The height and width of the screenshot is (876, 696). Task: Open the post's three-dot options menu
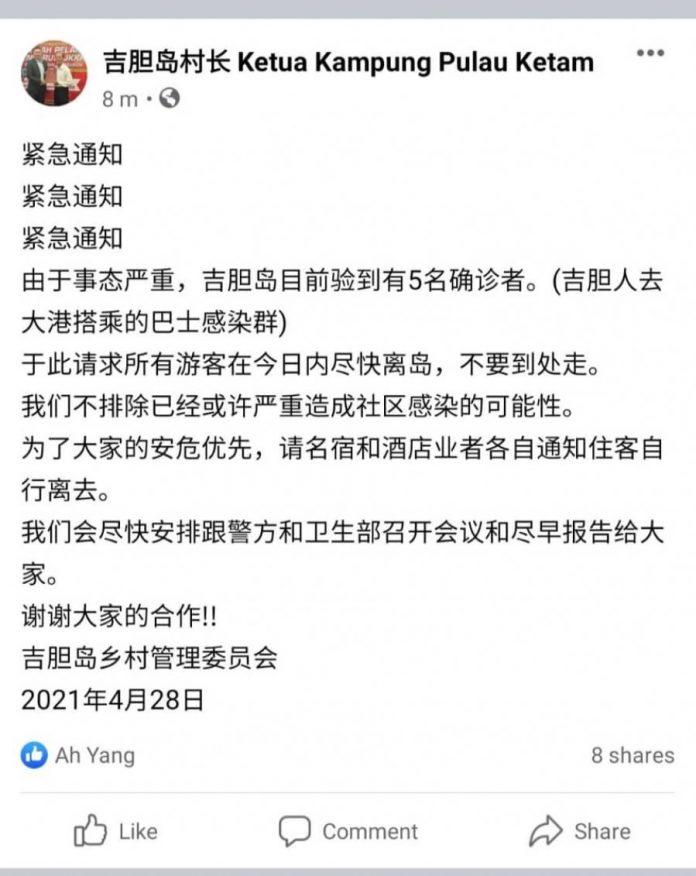649,52
